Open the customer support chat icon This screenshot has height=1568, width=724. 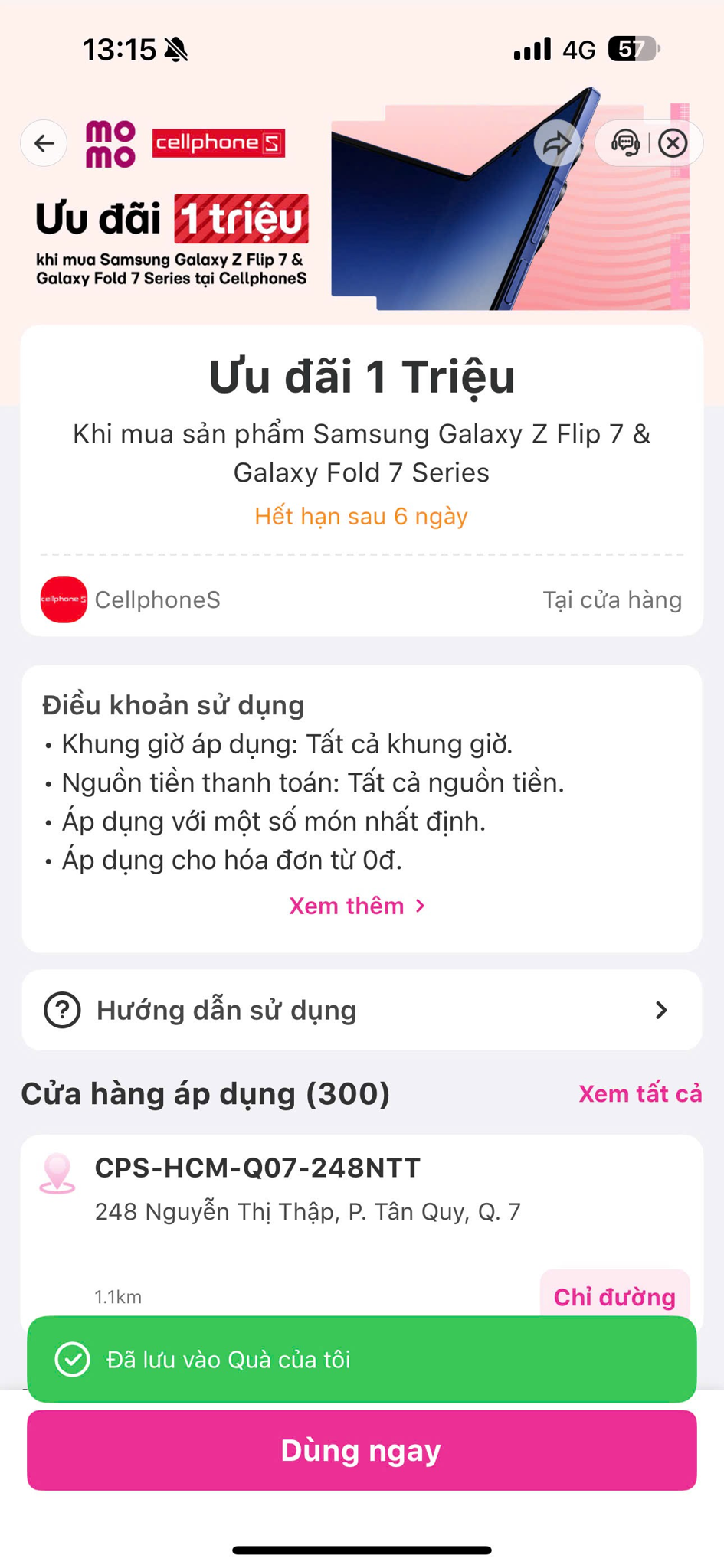(625, 143)
